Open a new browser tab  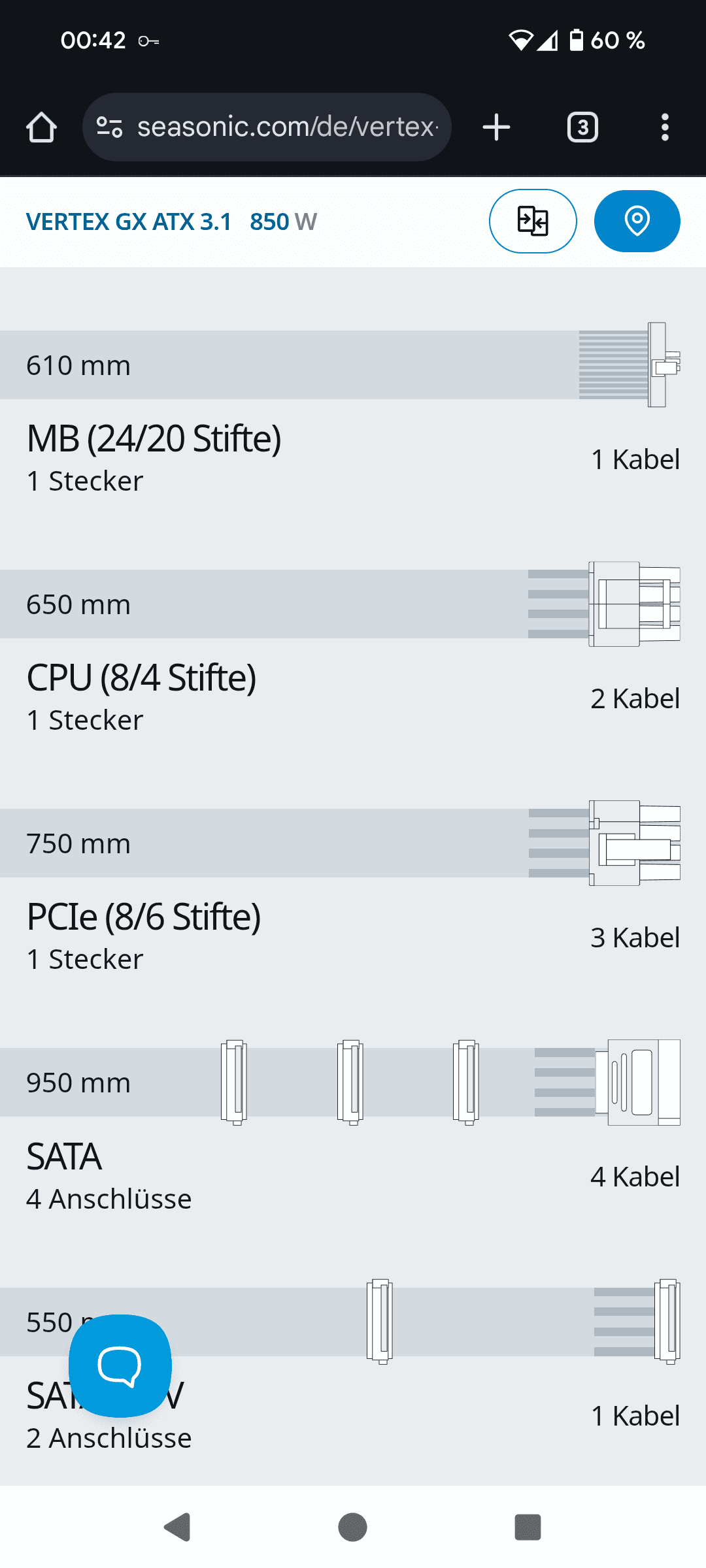[496, 127]
